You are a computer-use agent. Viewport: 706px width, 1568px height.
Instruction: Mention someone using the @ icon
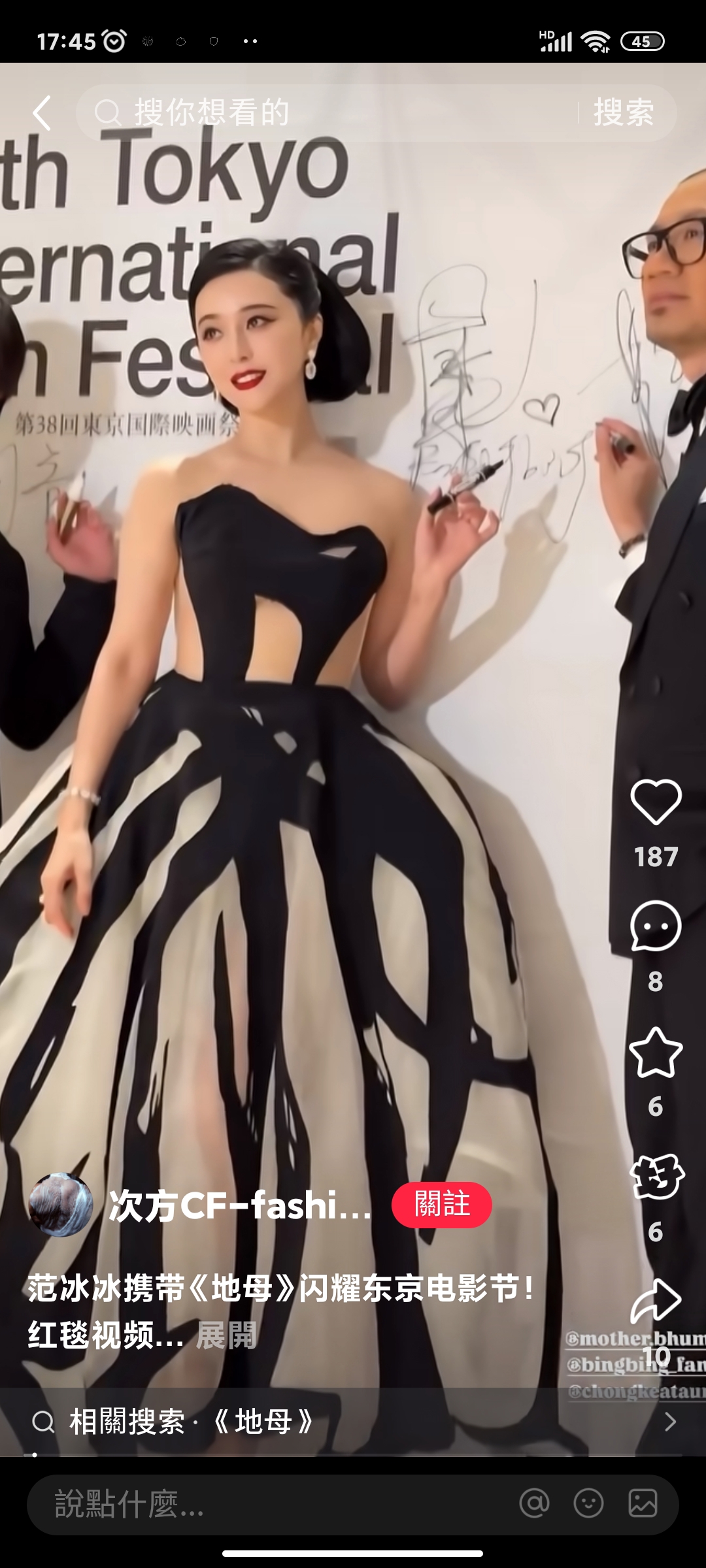[534, 1504]
